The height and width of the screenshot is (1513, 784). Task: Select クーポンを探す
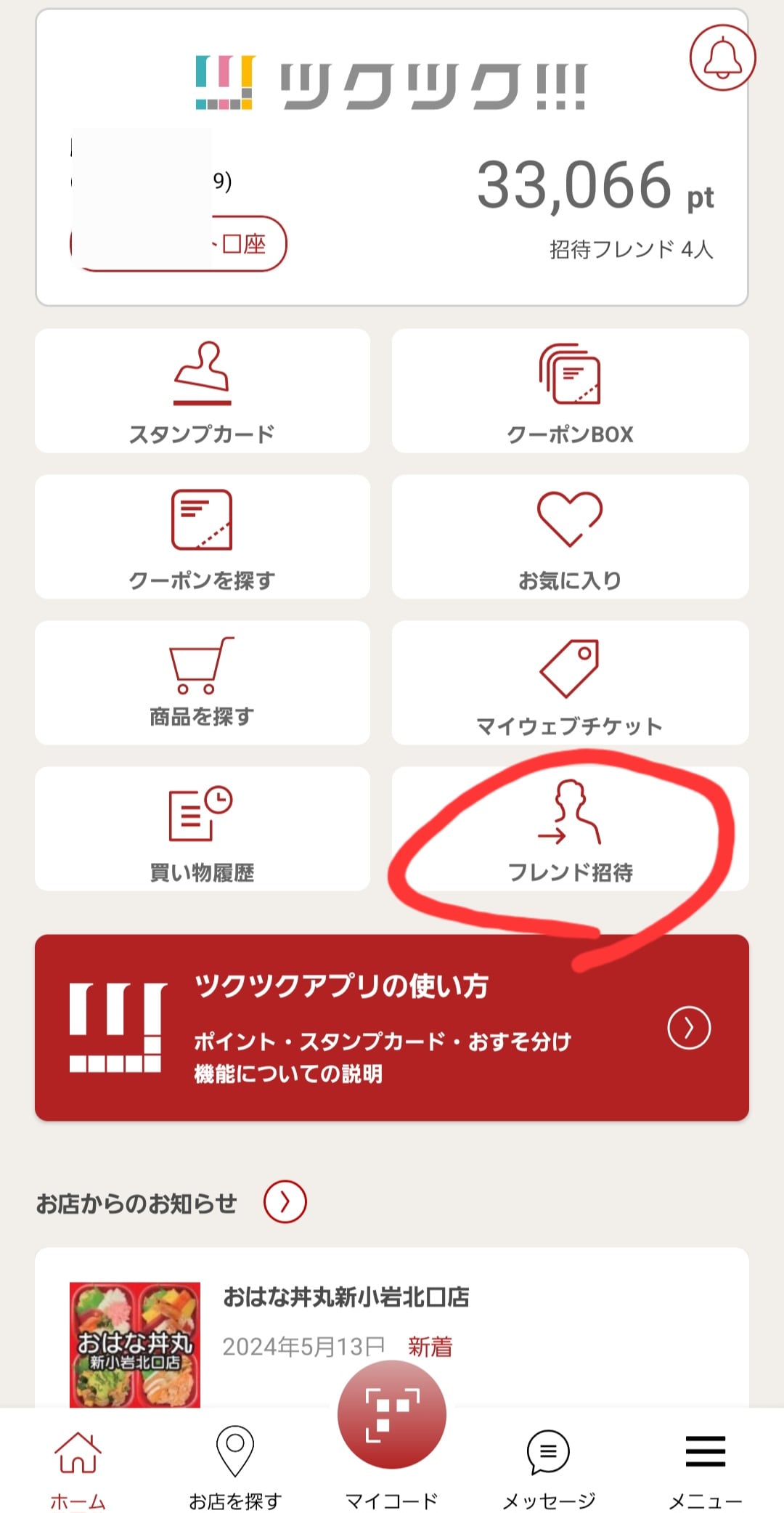202,538
